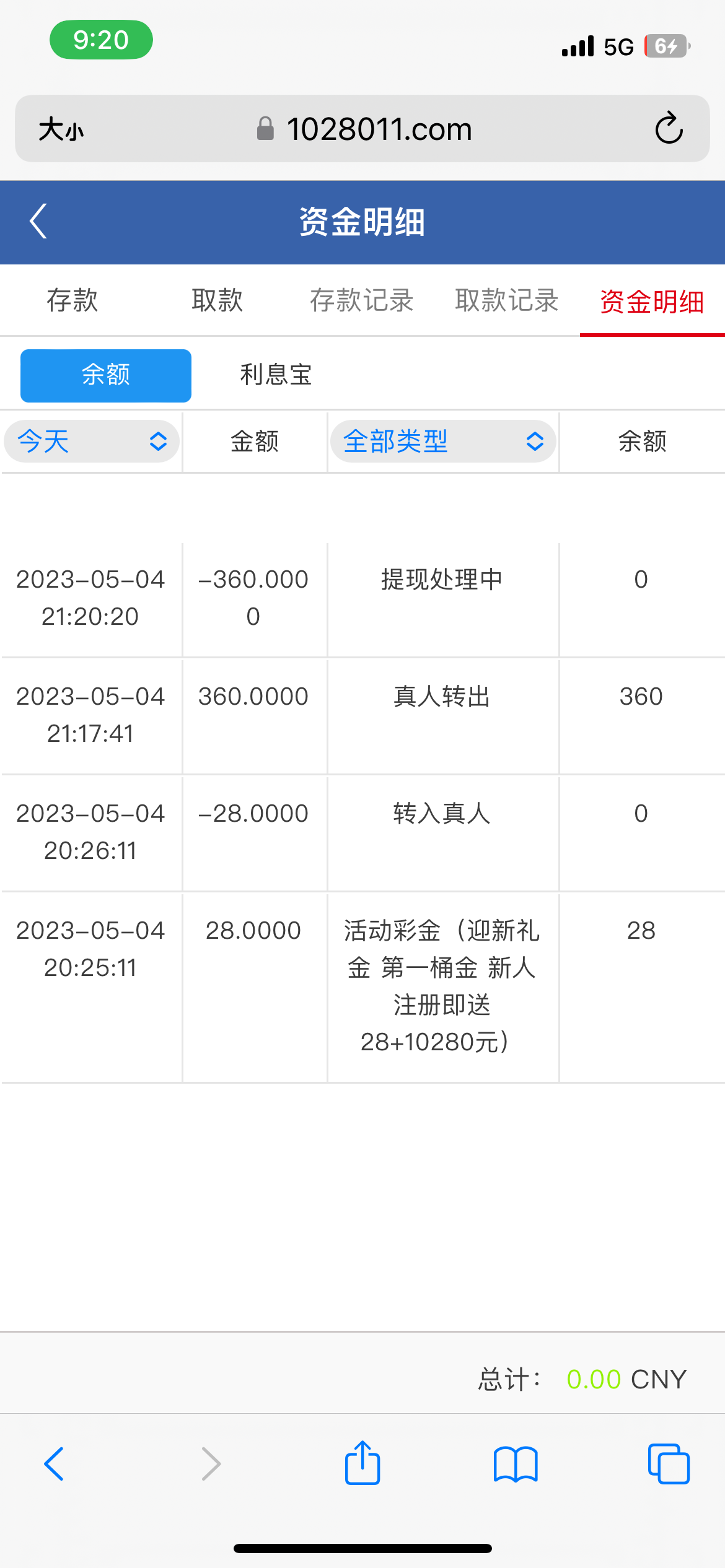This screenshot has height=1568, width=725.
Task: Open the 存款记录 tab
Action: [362, 301]
